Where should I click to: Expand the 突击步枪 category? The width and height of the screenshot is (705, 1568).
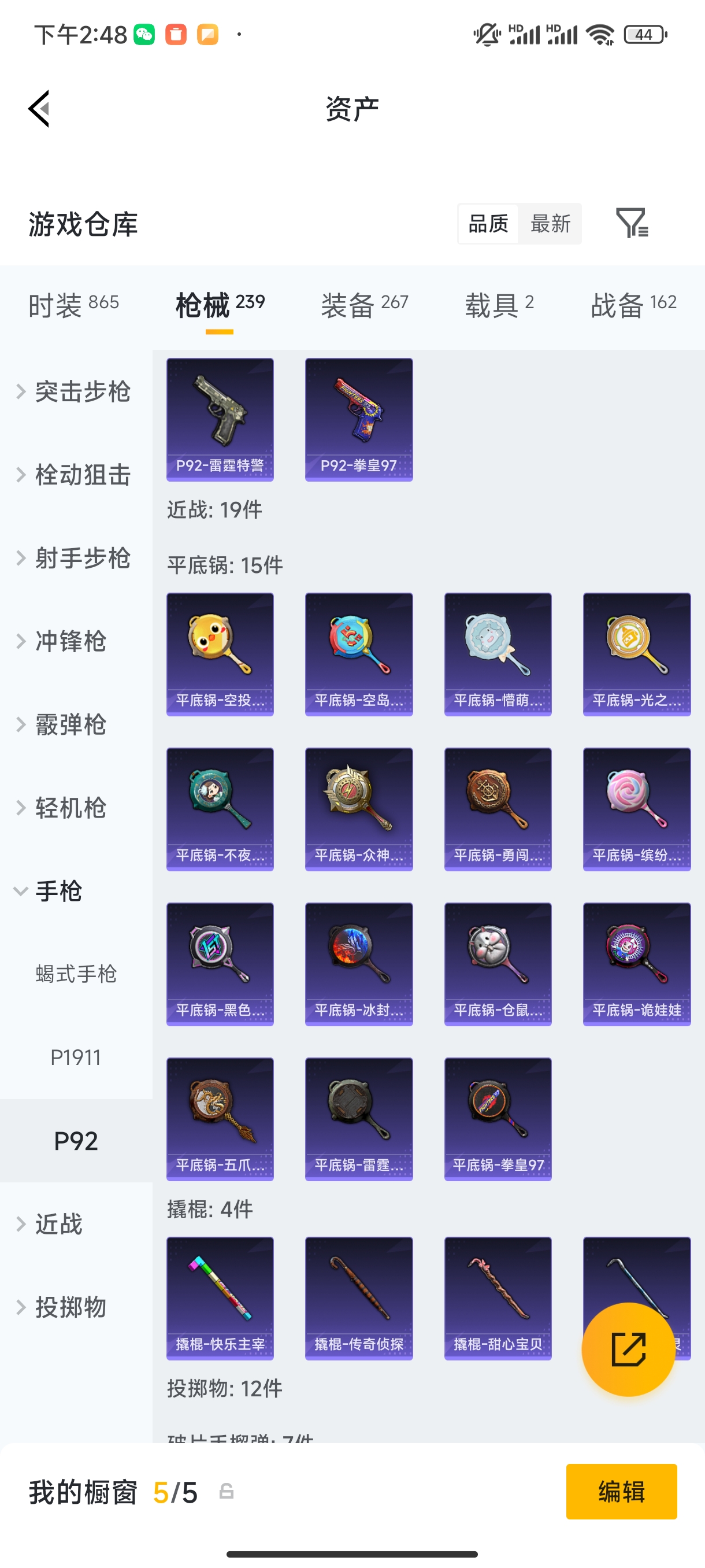82,392
